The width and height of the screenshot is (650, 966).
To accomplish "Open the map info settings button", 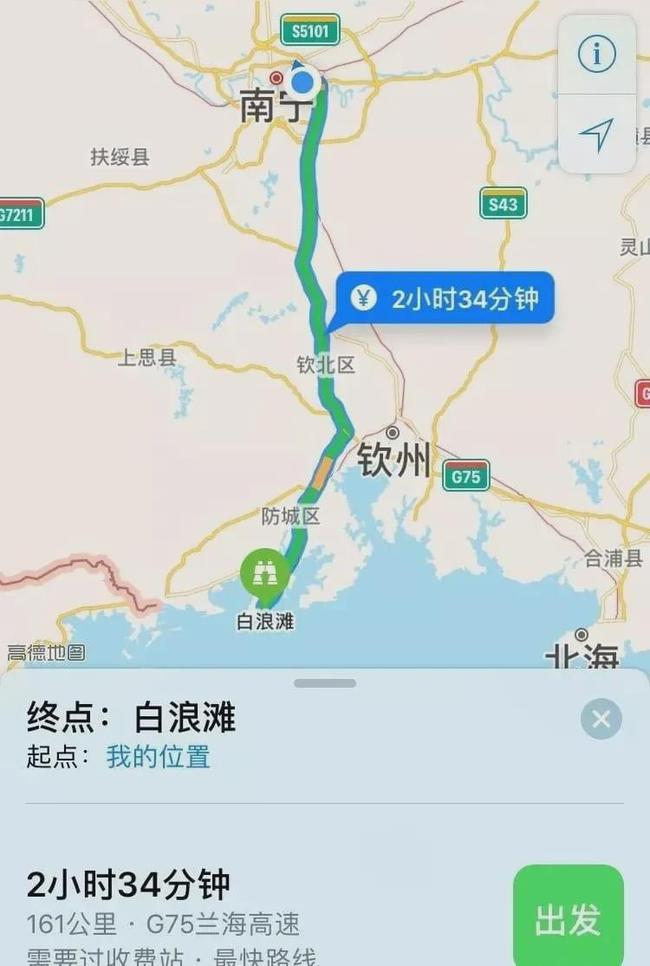I will (597, 55).
